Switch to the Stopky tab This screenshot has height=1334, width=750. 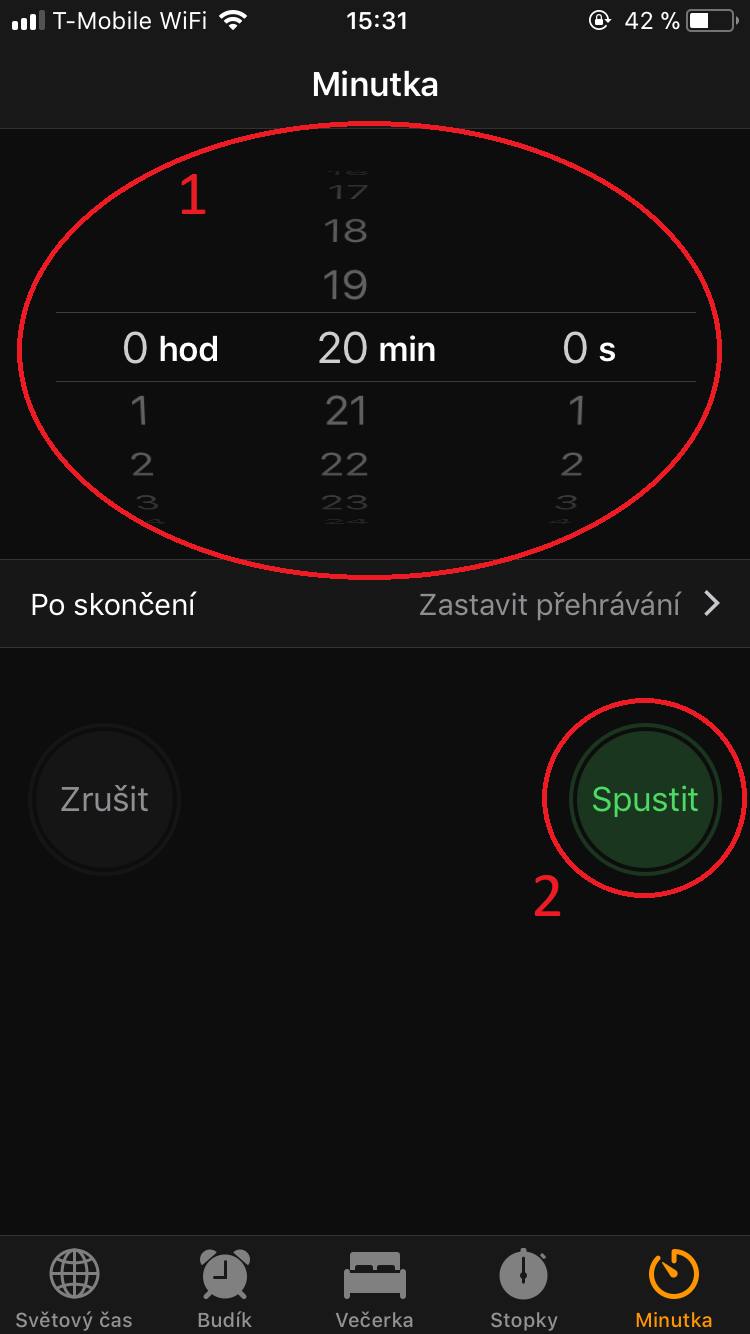524,1289
